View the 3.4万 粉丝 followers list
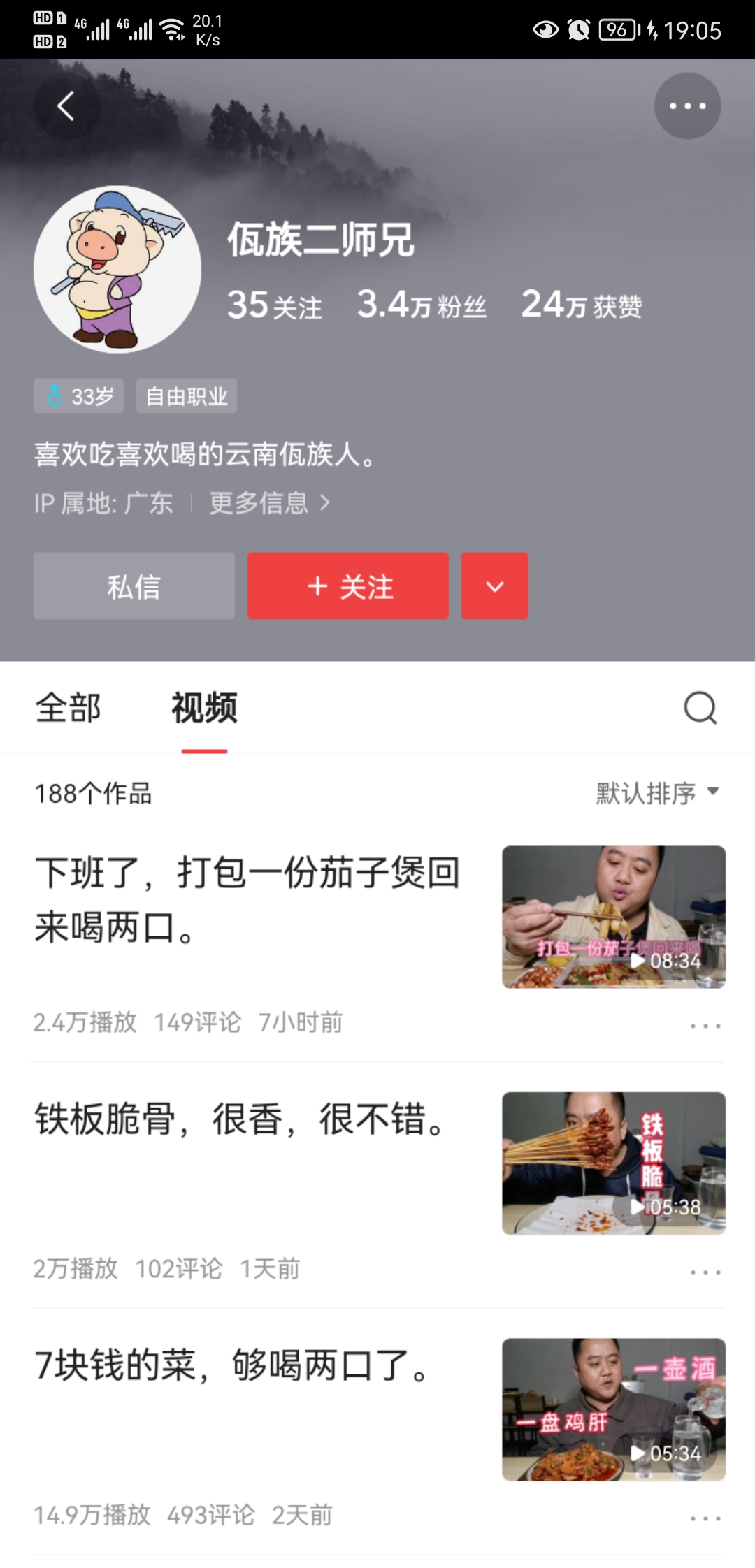This screenshot has width=755, height=1568. pos(421,305)
